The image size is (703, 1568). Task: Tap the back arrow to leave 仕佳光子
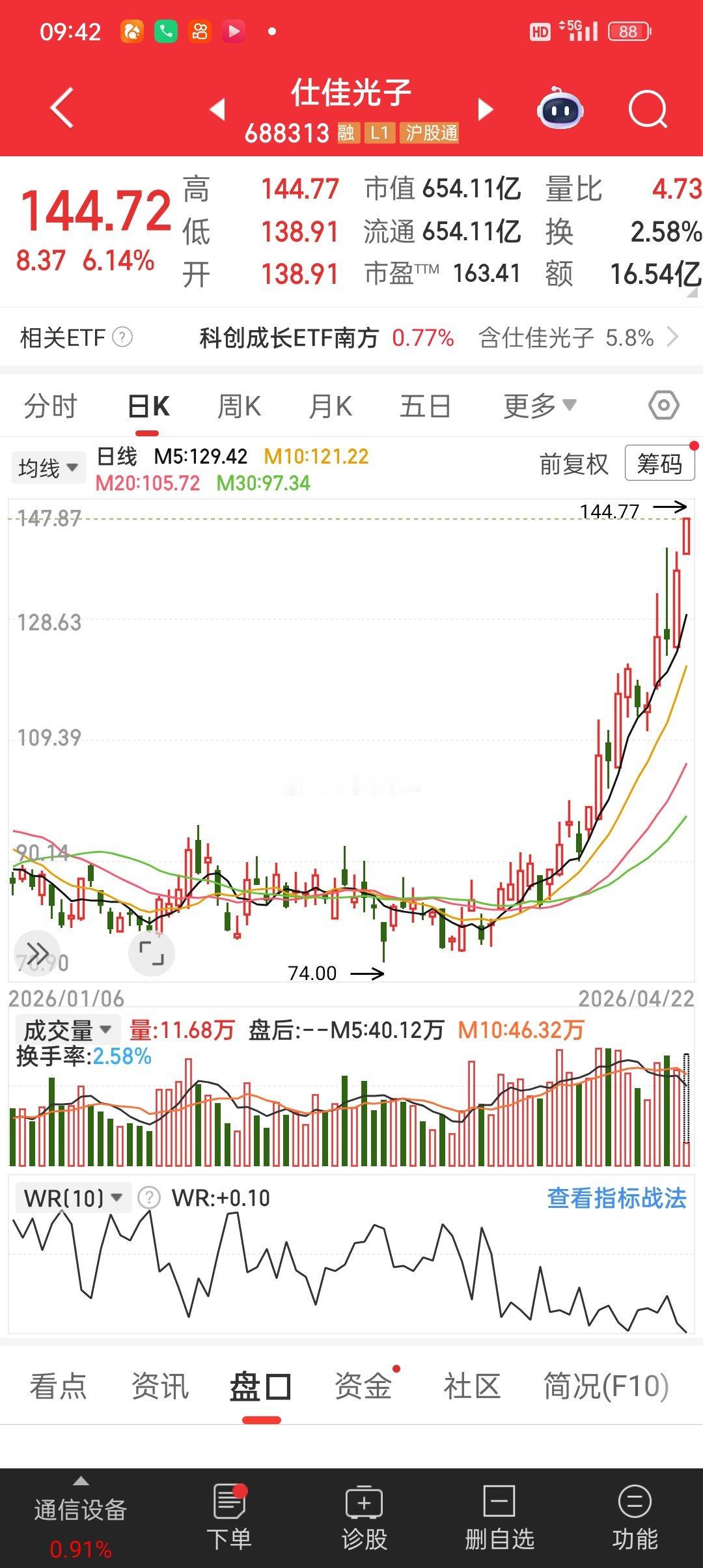pyautogui.click(x=61, y=109)
